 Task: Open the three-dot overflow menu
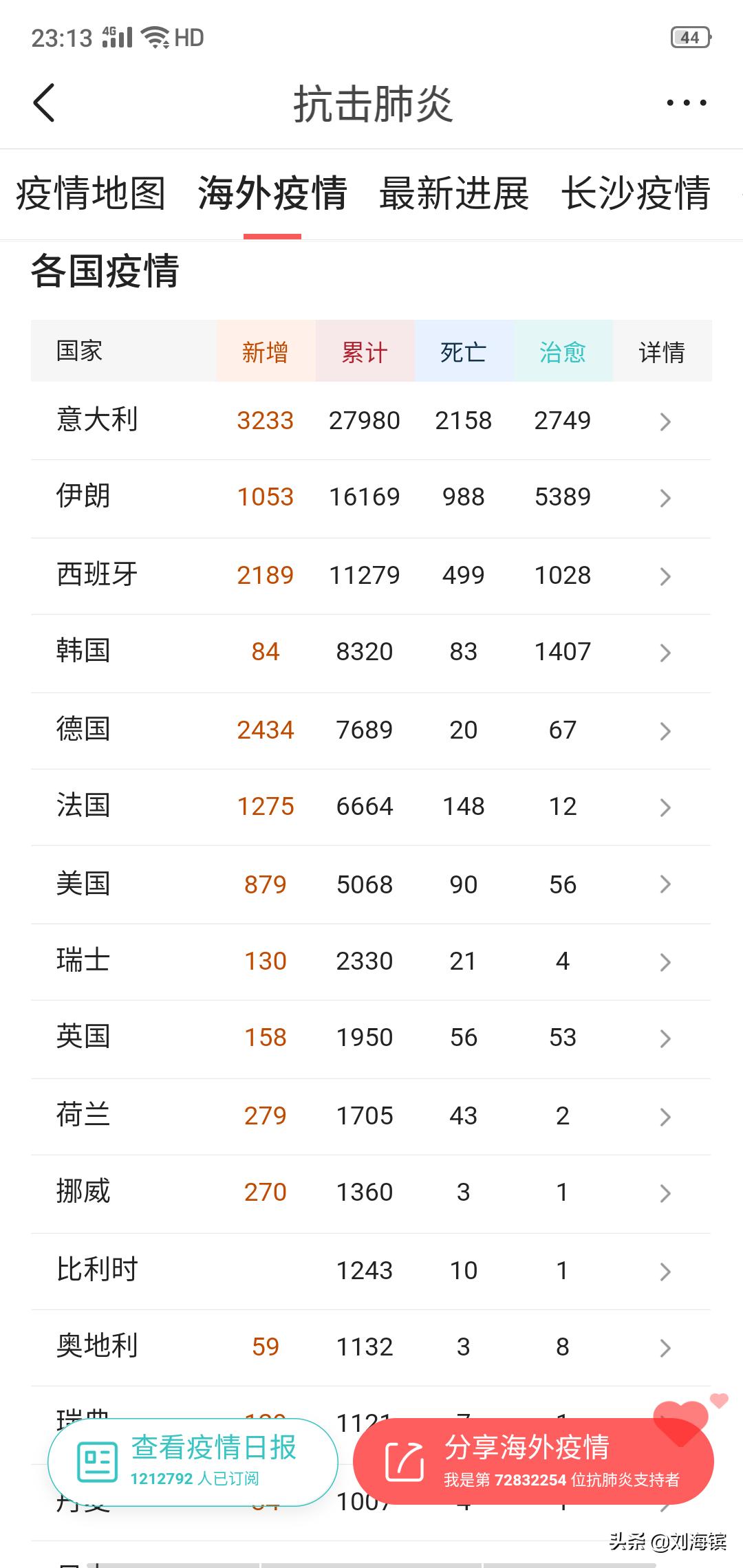tap(686, 103)
